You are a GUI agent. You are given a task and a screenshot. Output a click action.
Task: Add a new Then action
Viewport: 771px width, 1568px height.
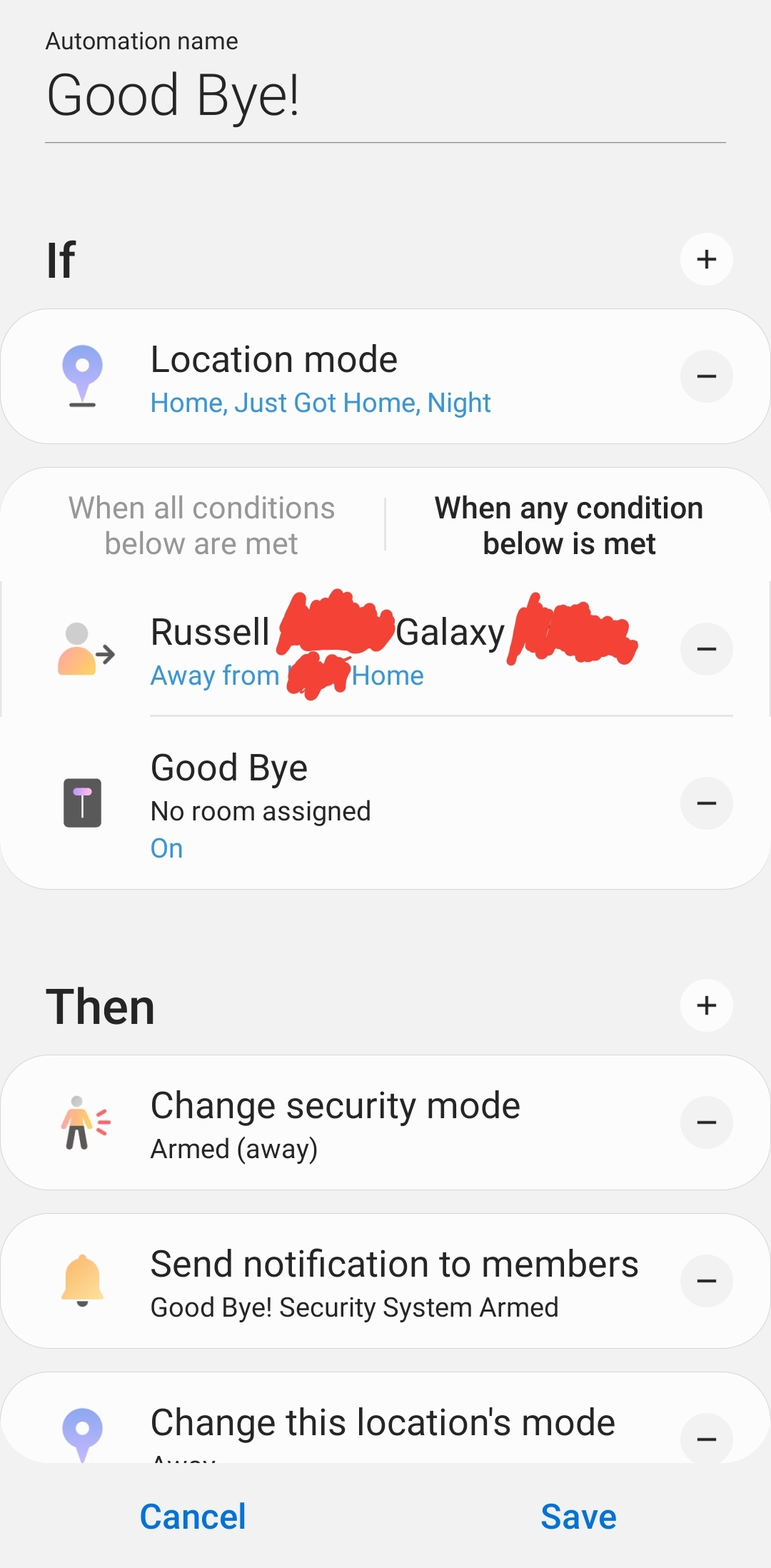click(x=706, y=1005)
